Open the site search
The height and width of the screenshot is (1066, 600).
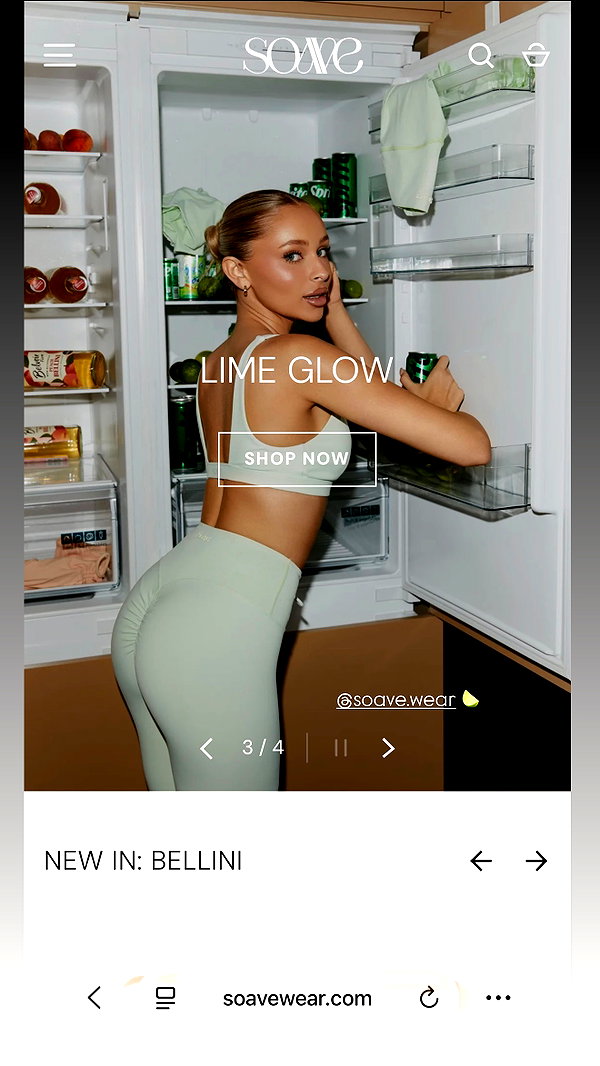pos(480,55)
